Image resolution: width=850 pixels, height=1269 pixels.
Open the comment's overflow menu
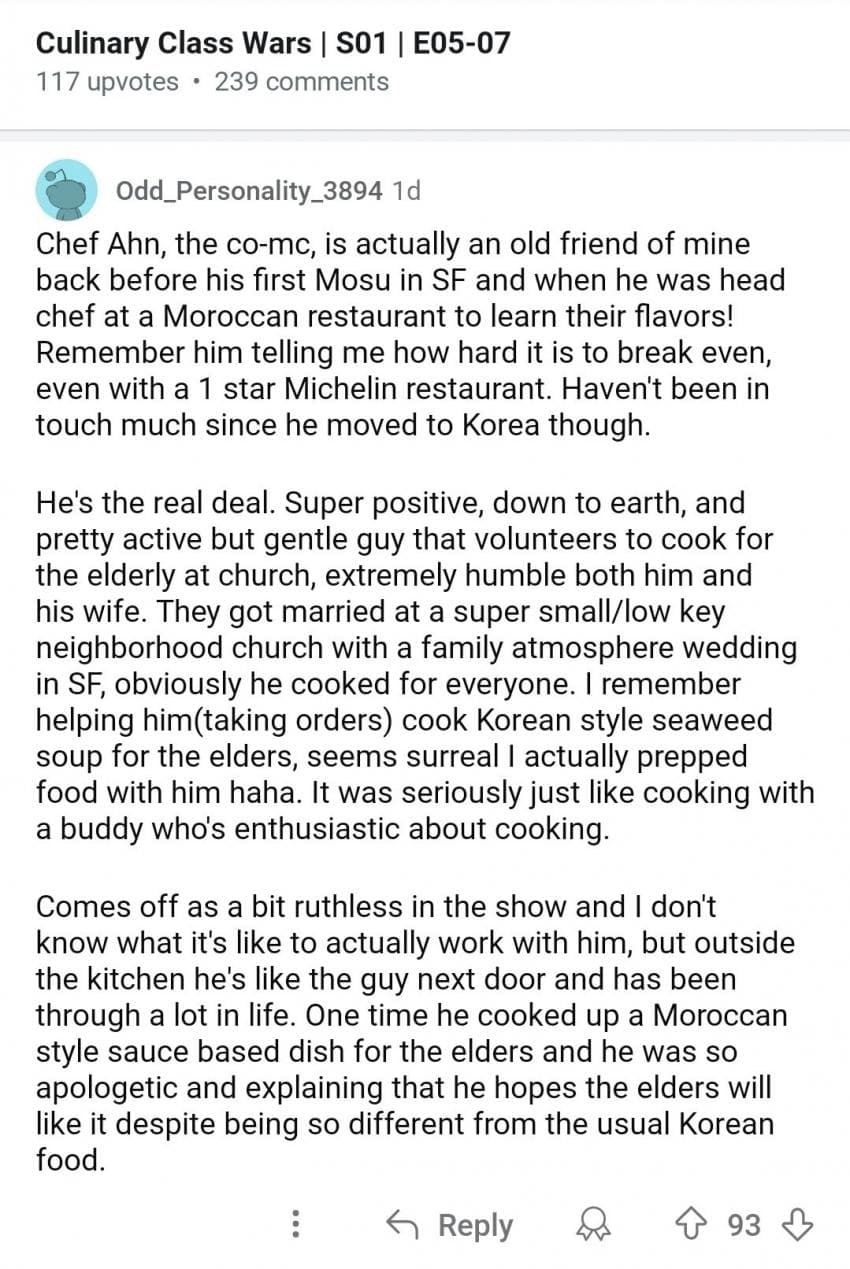(x=296, y=1226)
